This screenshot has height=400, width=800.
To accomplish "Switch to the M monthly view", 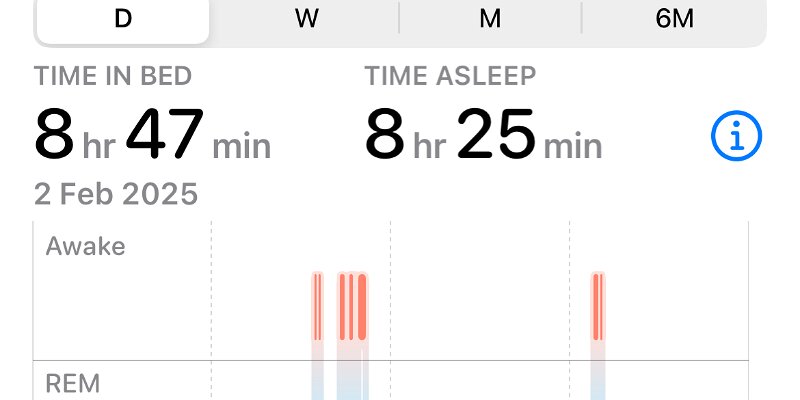I will [490, 19].
